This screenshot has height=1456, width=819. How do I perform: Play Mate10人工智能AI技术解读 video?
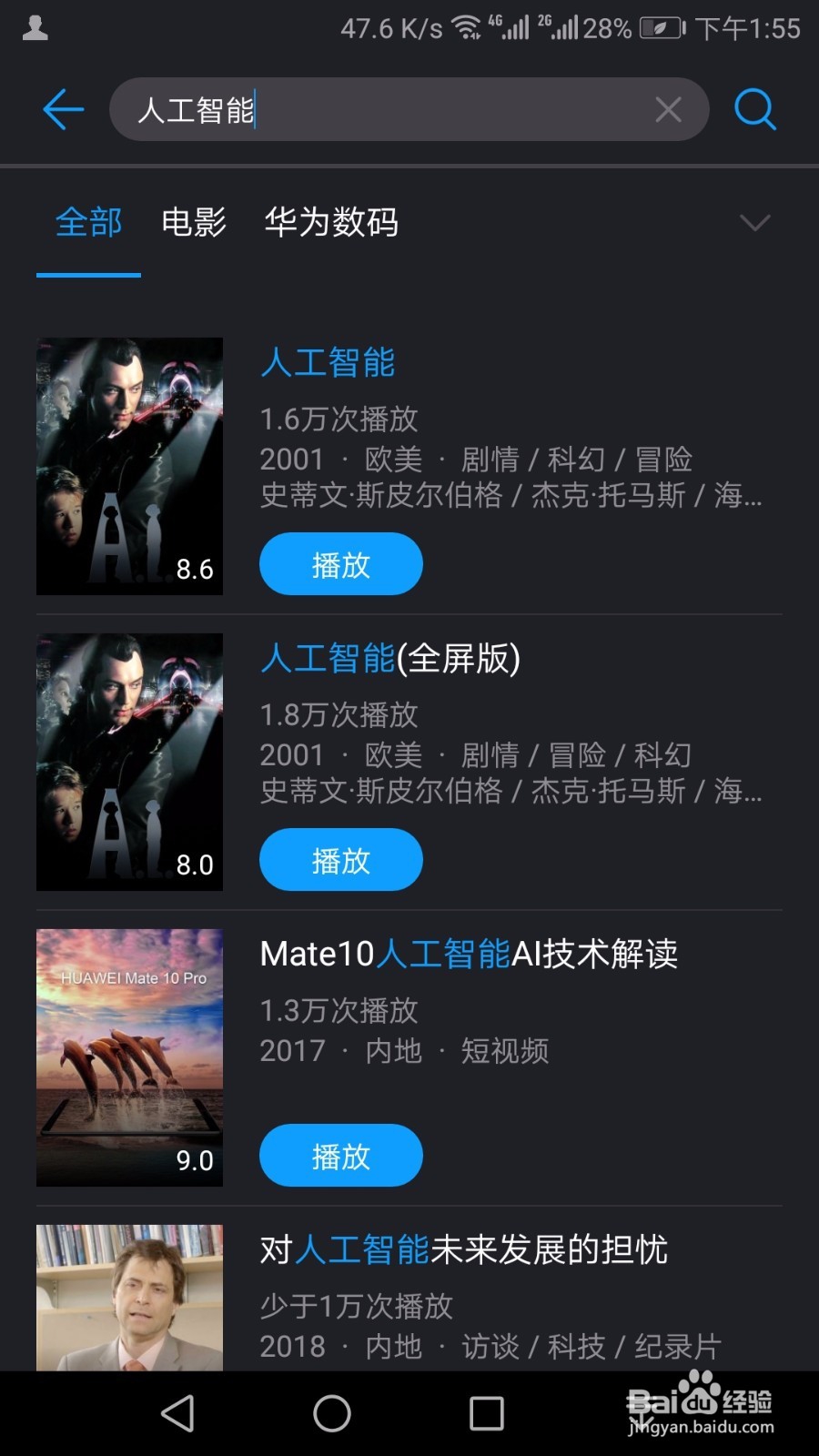click(x=340, y=1156)
